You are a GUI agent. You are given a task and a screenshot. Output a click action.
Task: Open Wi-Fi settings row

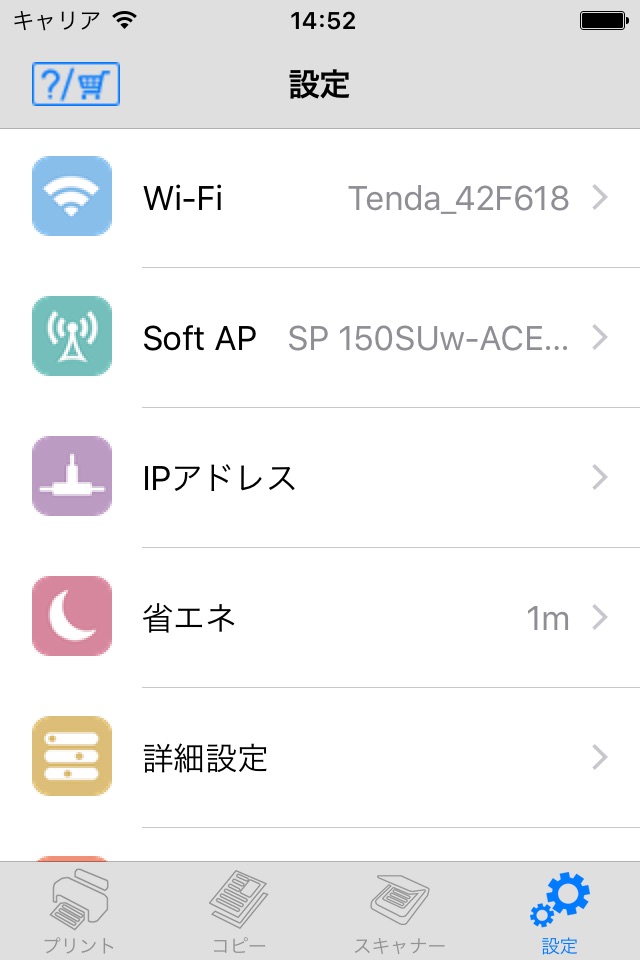tap(320, 197)
